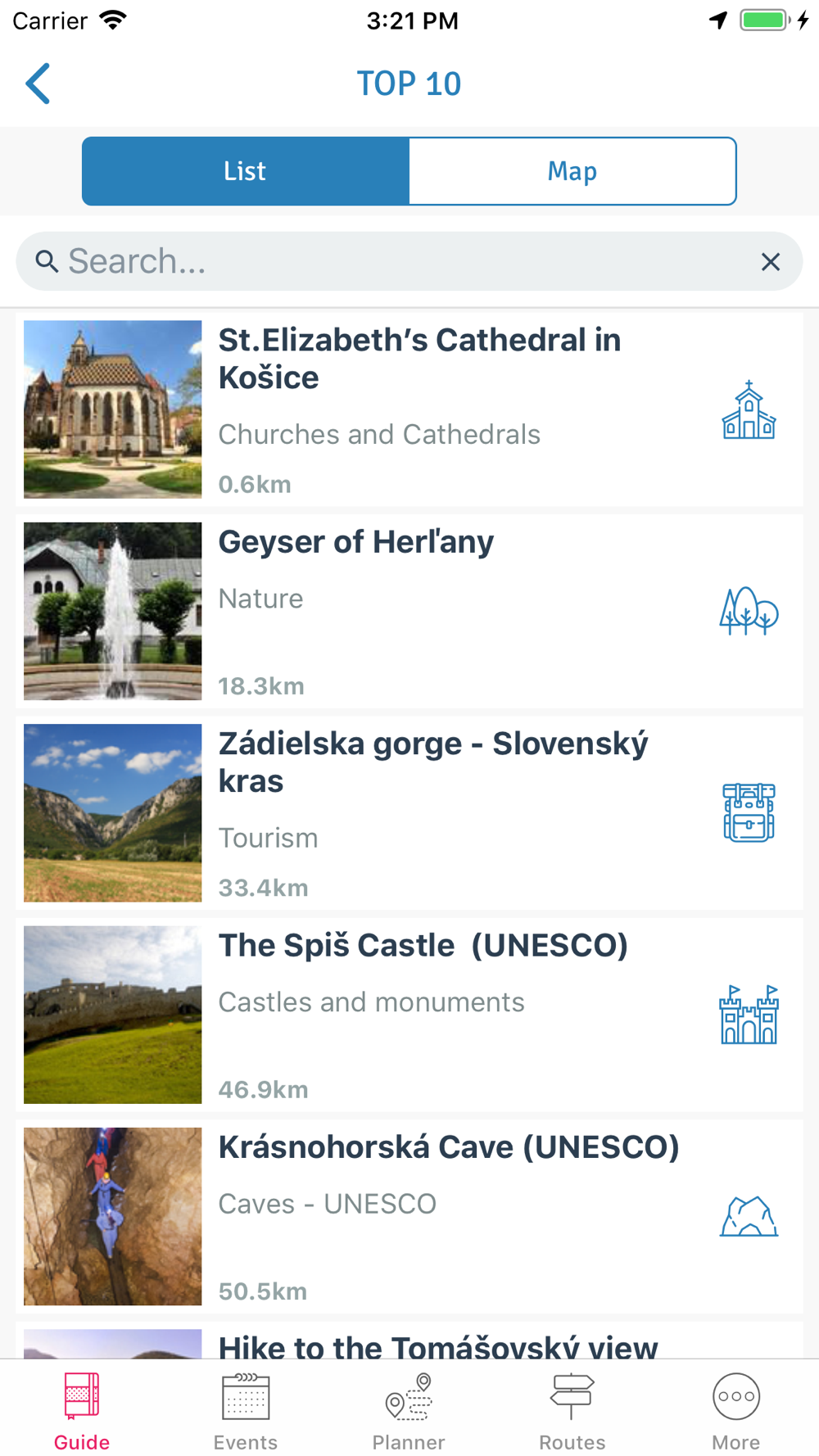The width and height of the screenshot is (819, 1456).
Task: Open Hike to the Tomášovský view
Action: (438, 1345)
